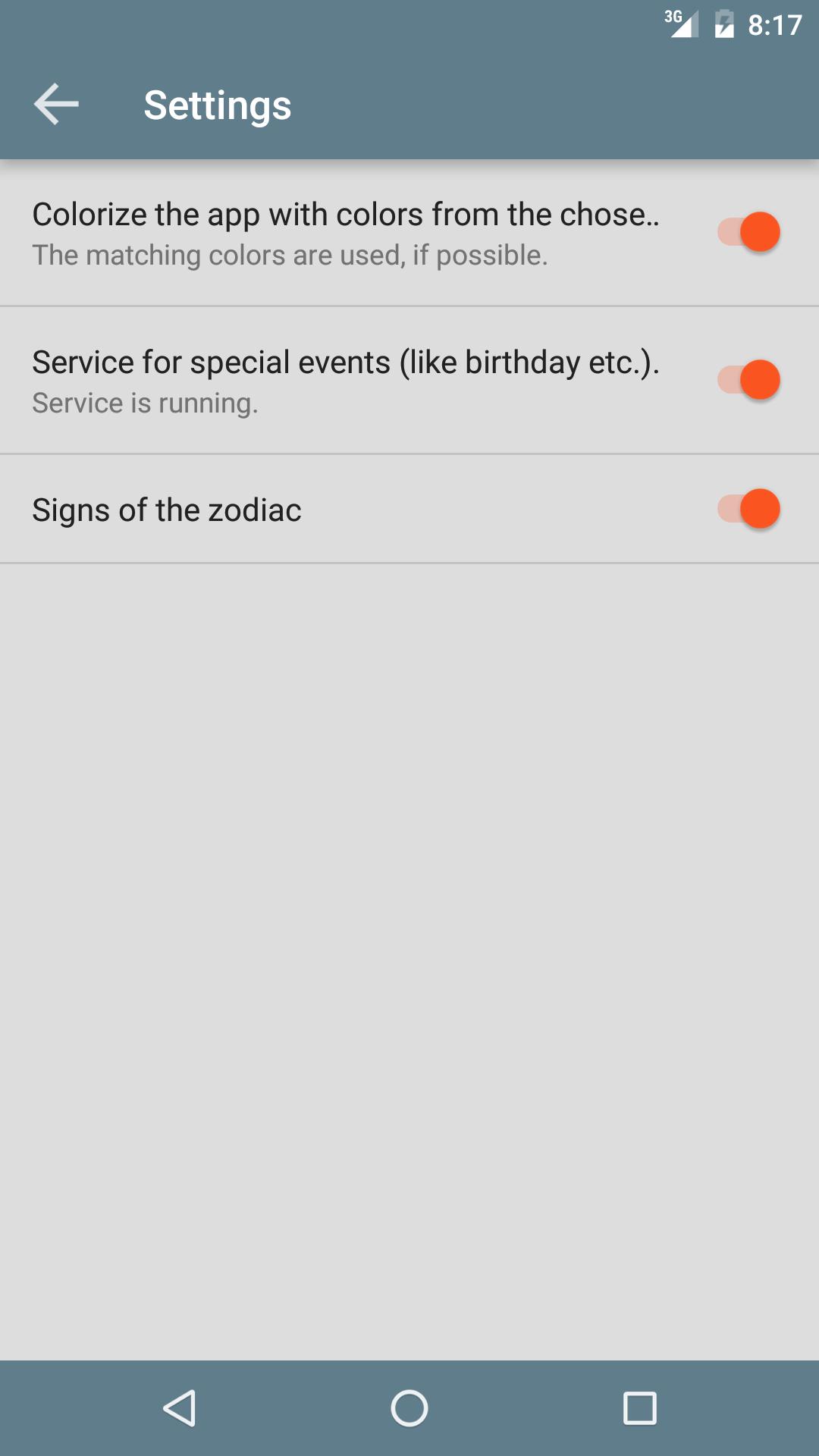Tap the system home button
819x1456 pixels.
409,1408
